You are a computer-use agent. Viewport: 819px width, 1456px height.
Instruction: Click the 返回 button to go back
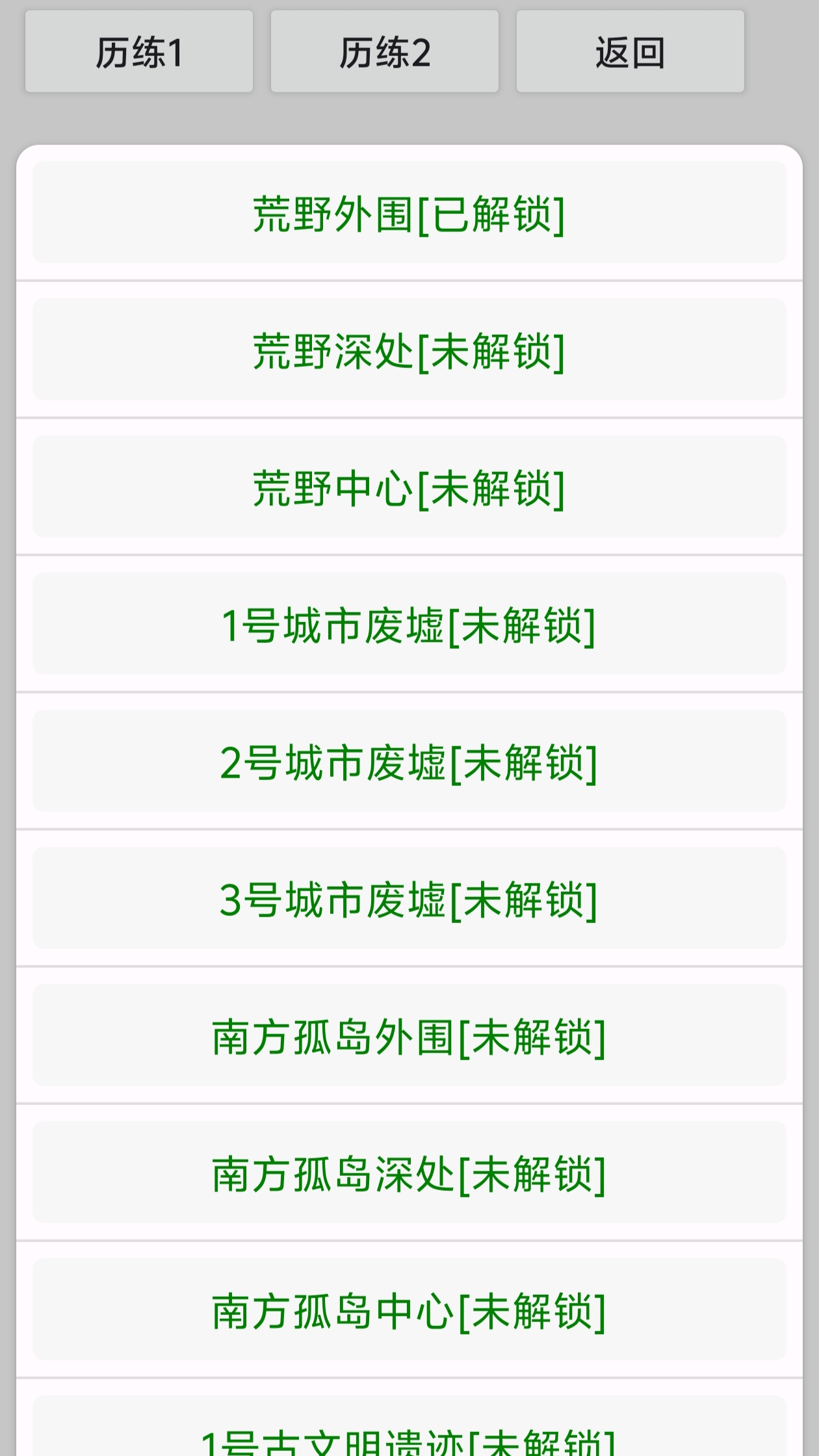coord(629,52)
